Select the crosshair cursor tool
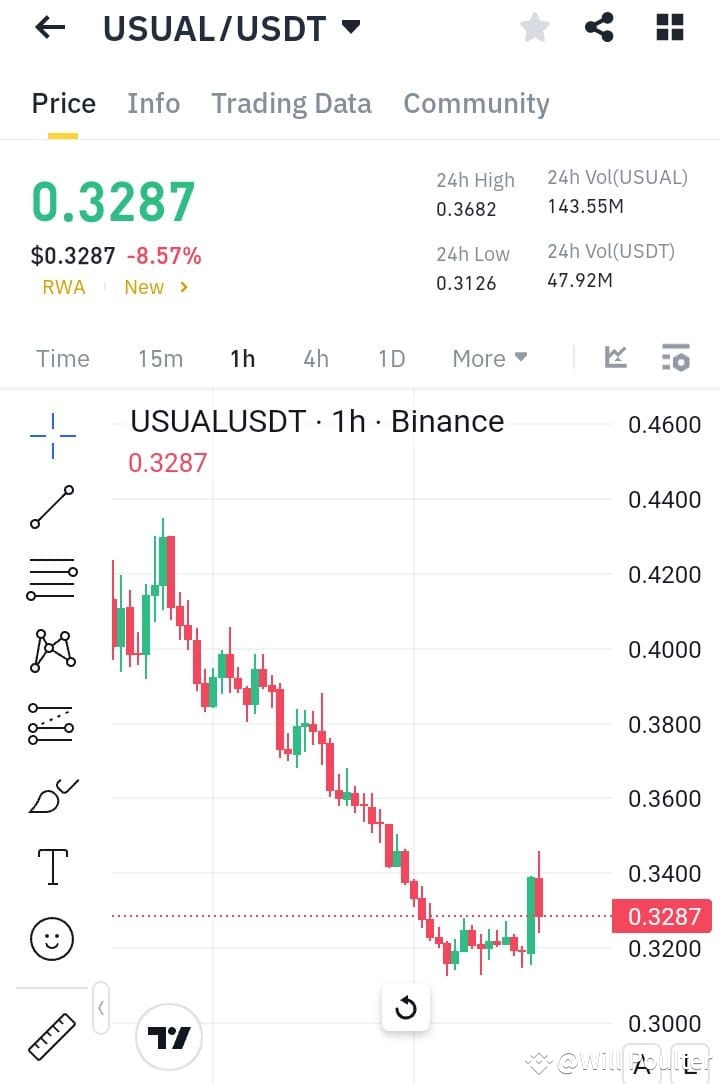The width and height of the screenshot is (720, 1084). pos(52,434)
